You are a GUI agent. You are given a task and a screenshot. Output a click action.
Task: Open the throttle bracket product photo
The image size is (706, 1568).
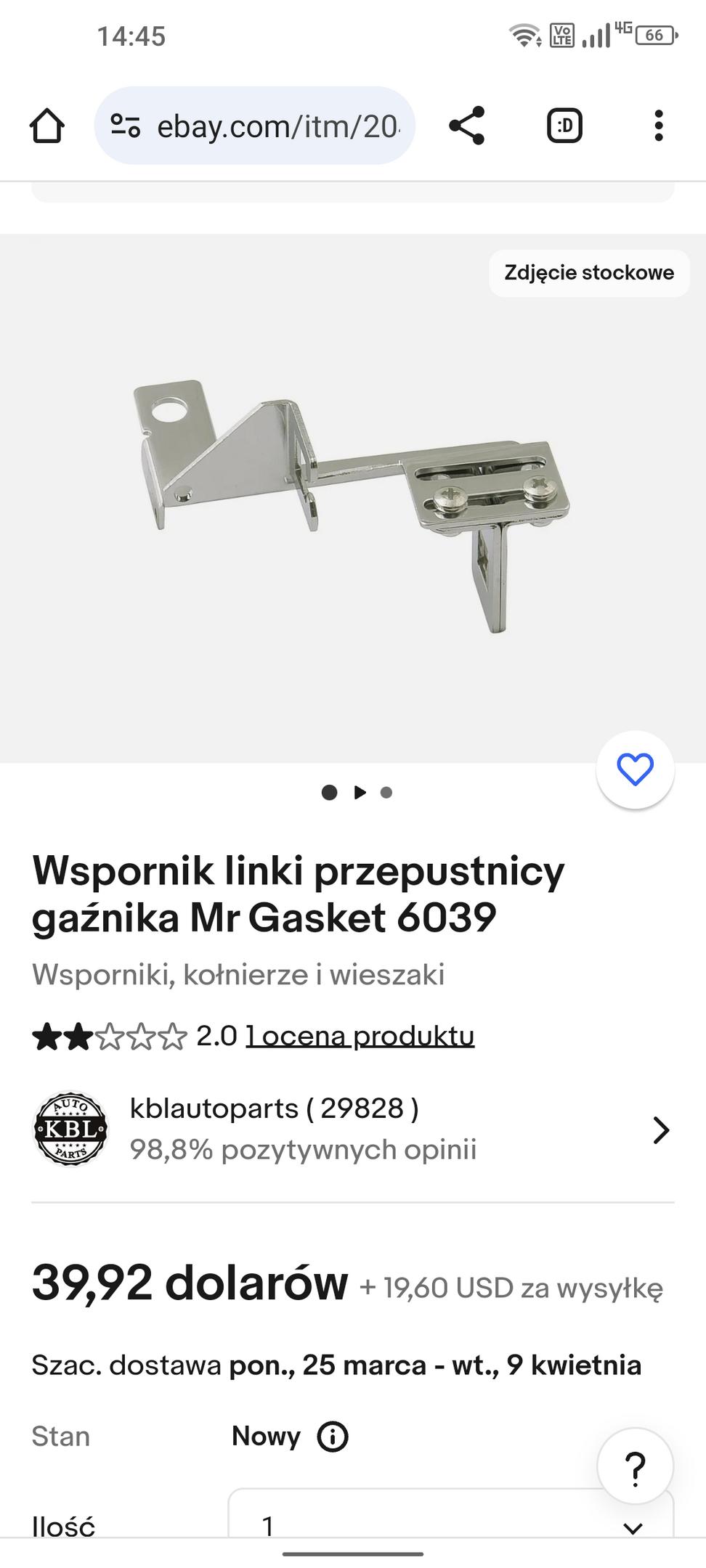click(353, 499)
